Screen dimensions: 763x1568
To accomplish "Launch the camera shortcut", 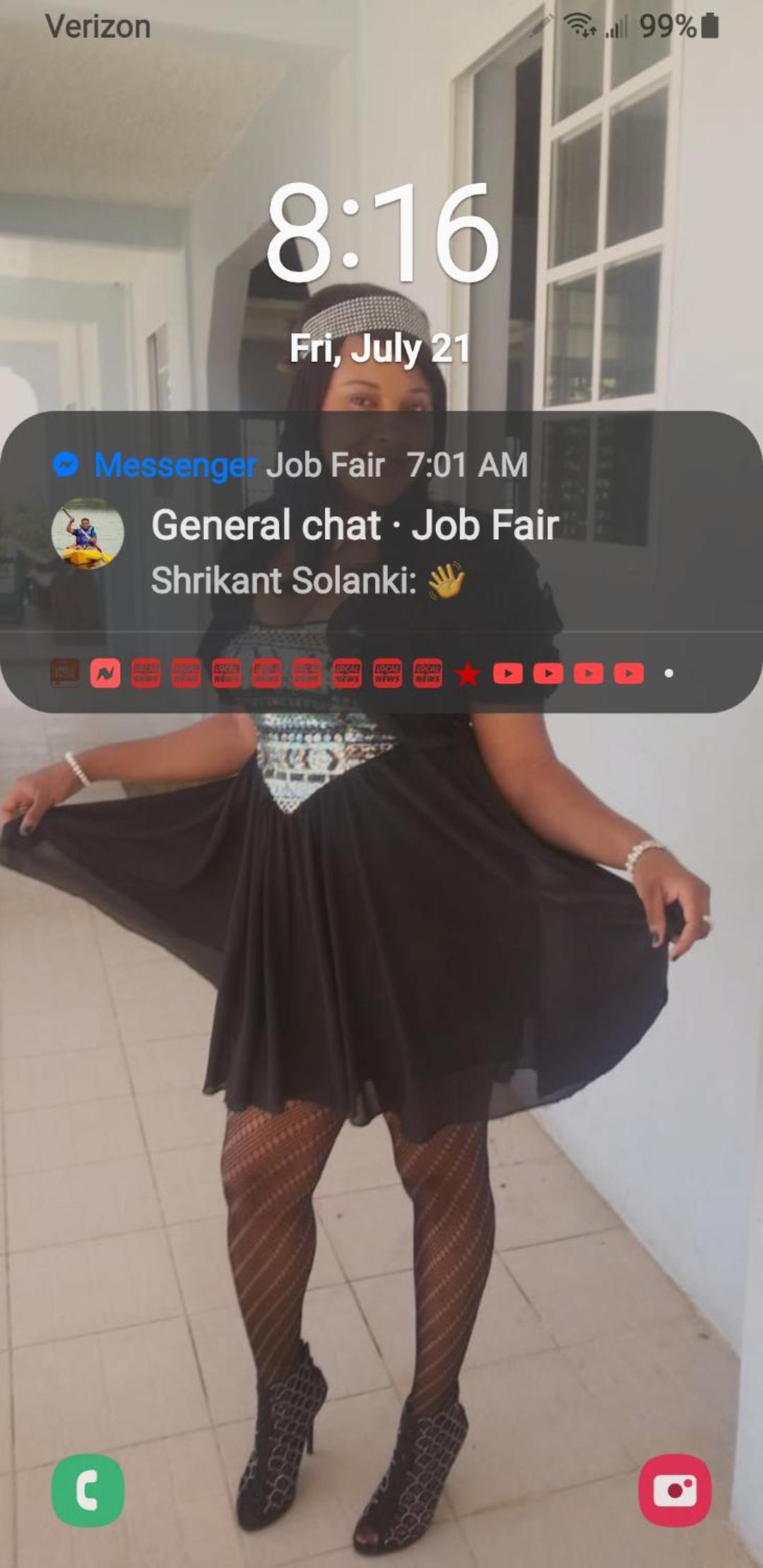I will coord(675,1490).
